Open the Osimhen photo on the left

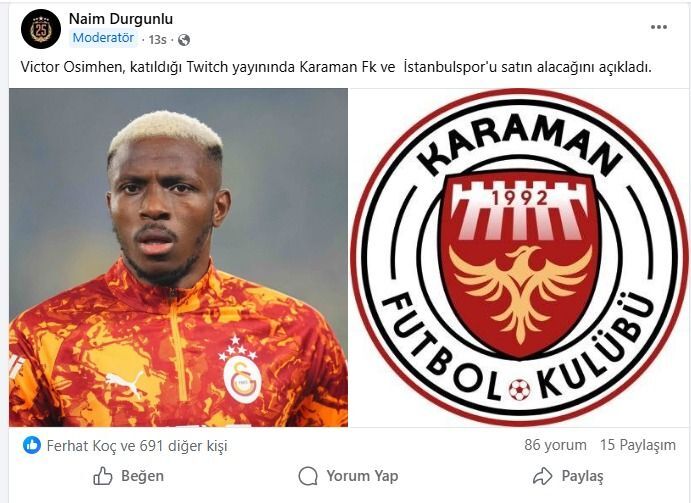tap(179, 257)
